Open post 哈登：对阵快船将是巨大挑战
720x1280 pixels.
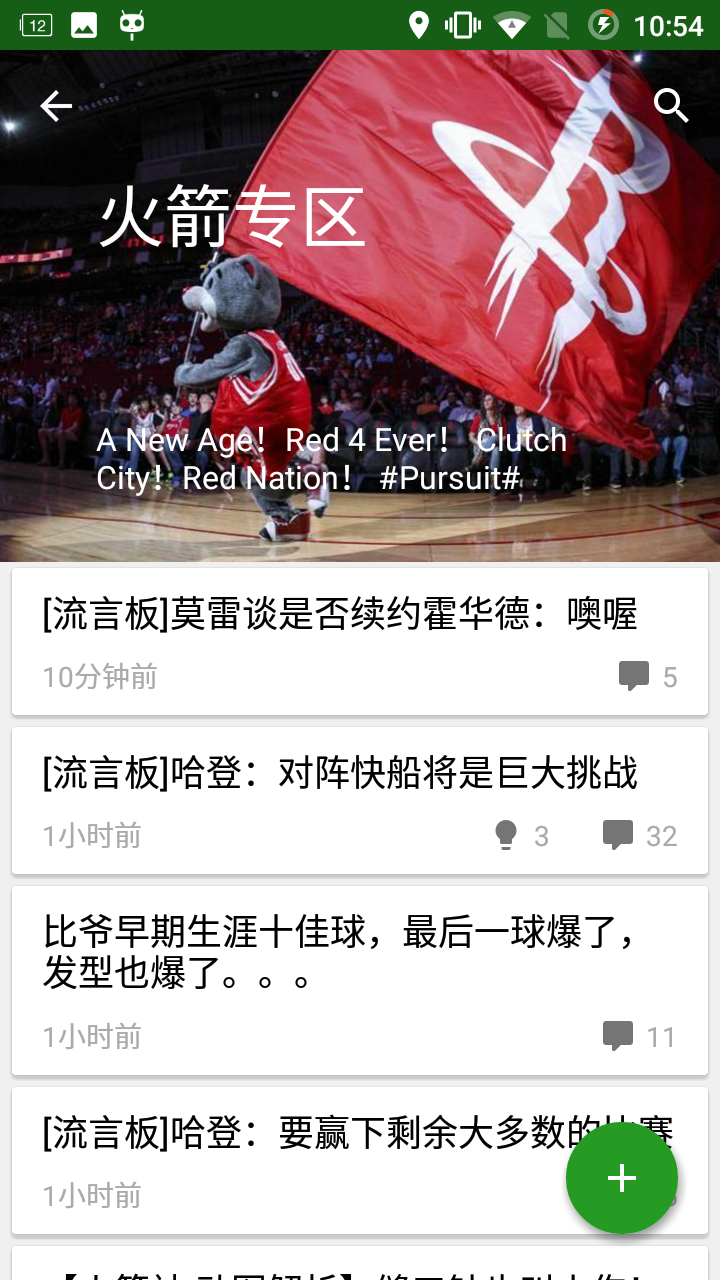340,774
